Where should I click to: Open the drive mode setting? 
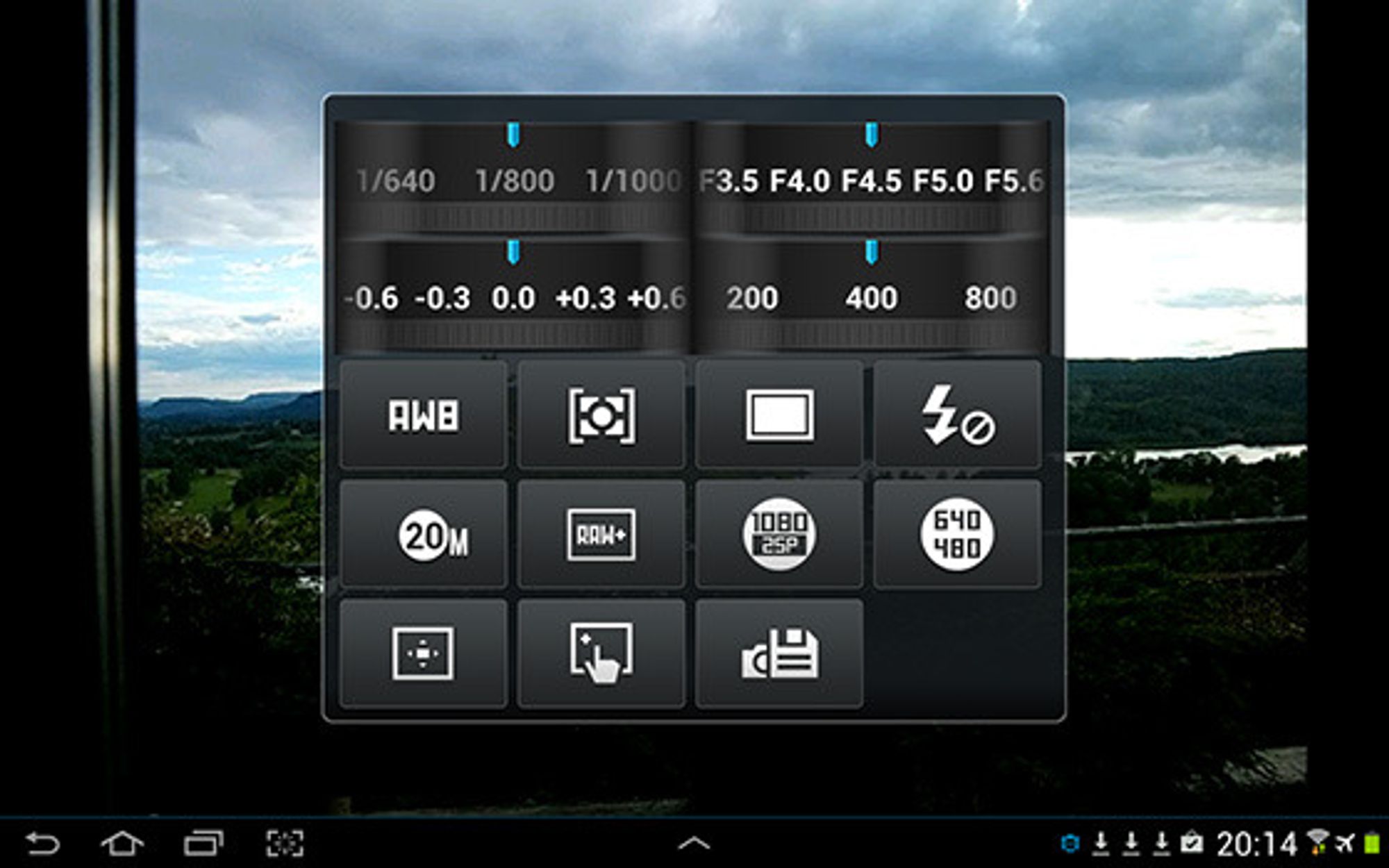tap(779, 415)
